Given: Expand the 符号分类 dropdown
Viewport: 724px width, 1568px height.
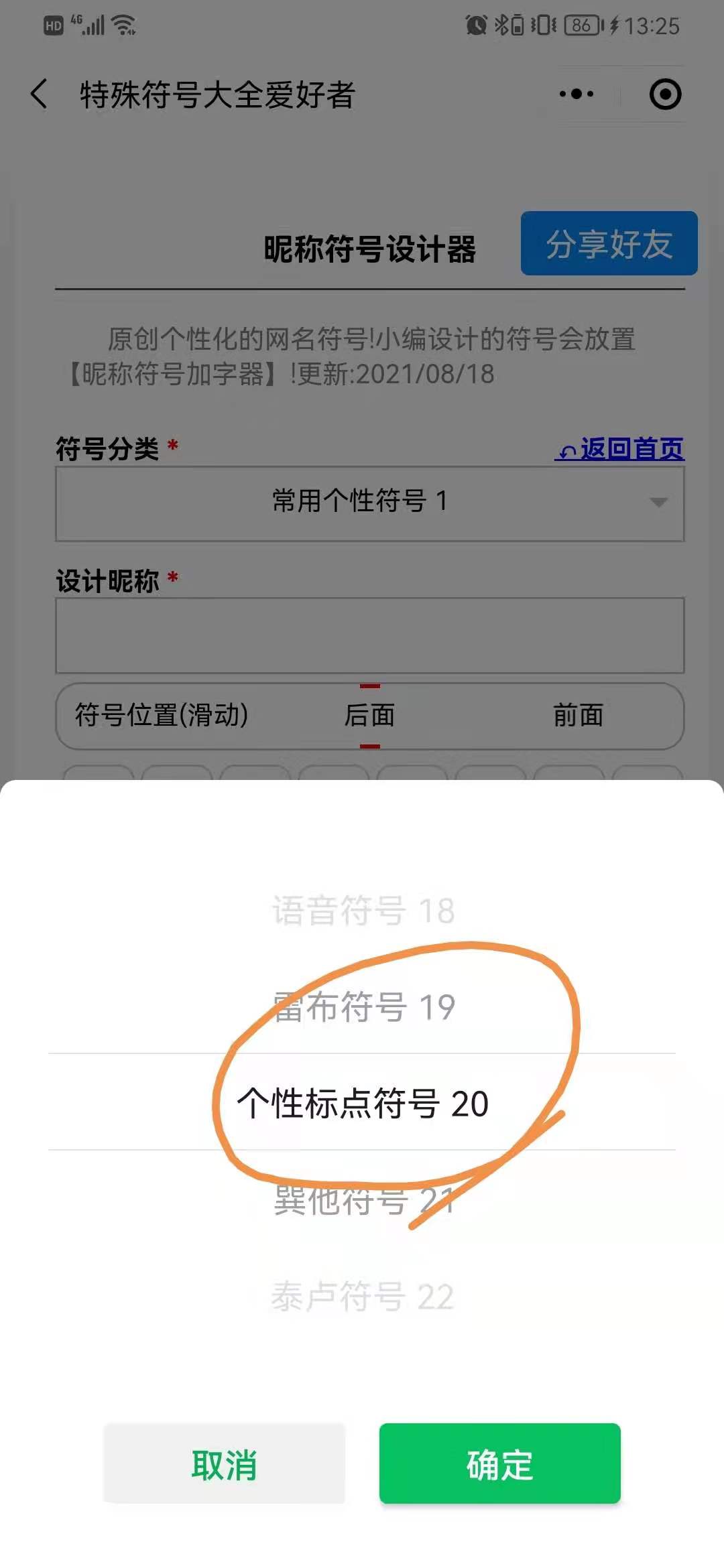Looking at the screenshot, I should coord(369,503).
